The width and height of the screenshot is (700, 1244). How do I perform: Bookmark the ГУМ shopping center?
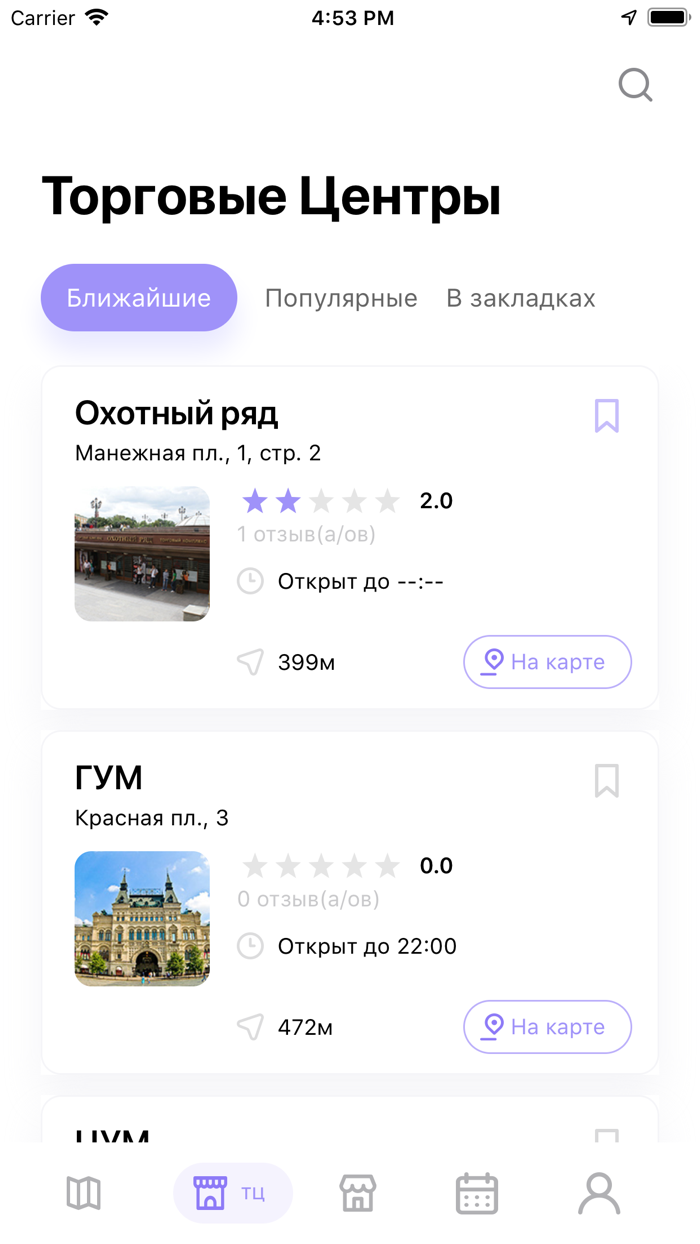coord(607,780)
